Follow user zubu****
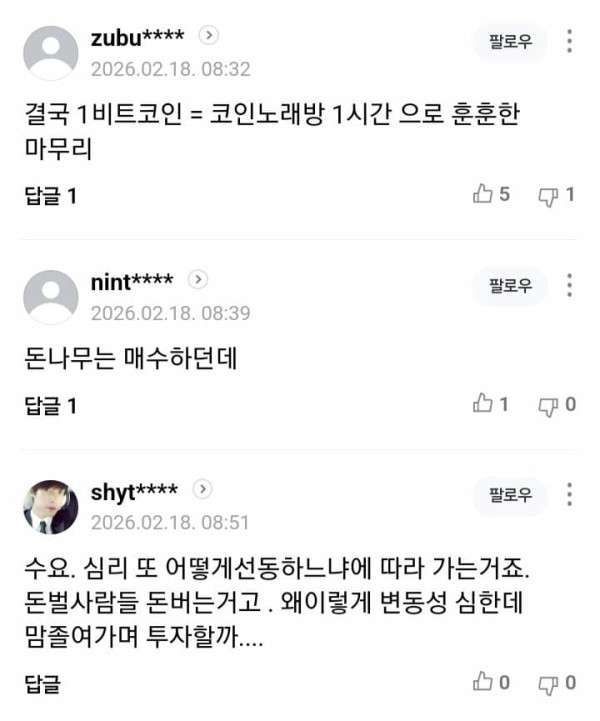This screenshot has height=721, width=600. [510, 41]
